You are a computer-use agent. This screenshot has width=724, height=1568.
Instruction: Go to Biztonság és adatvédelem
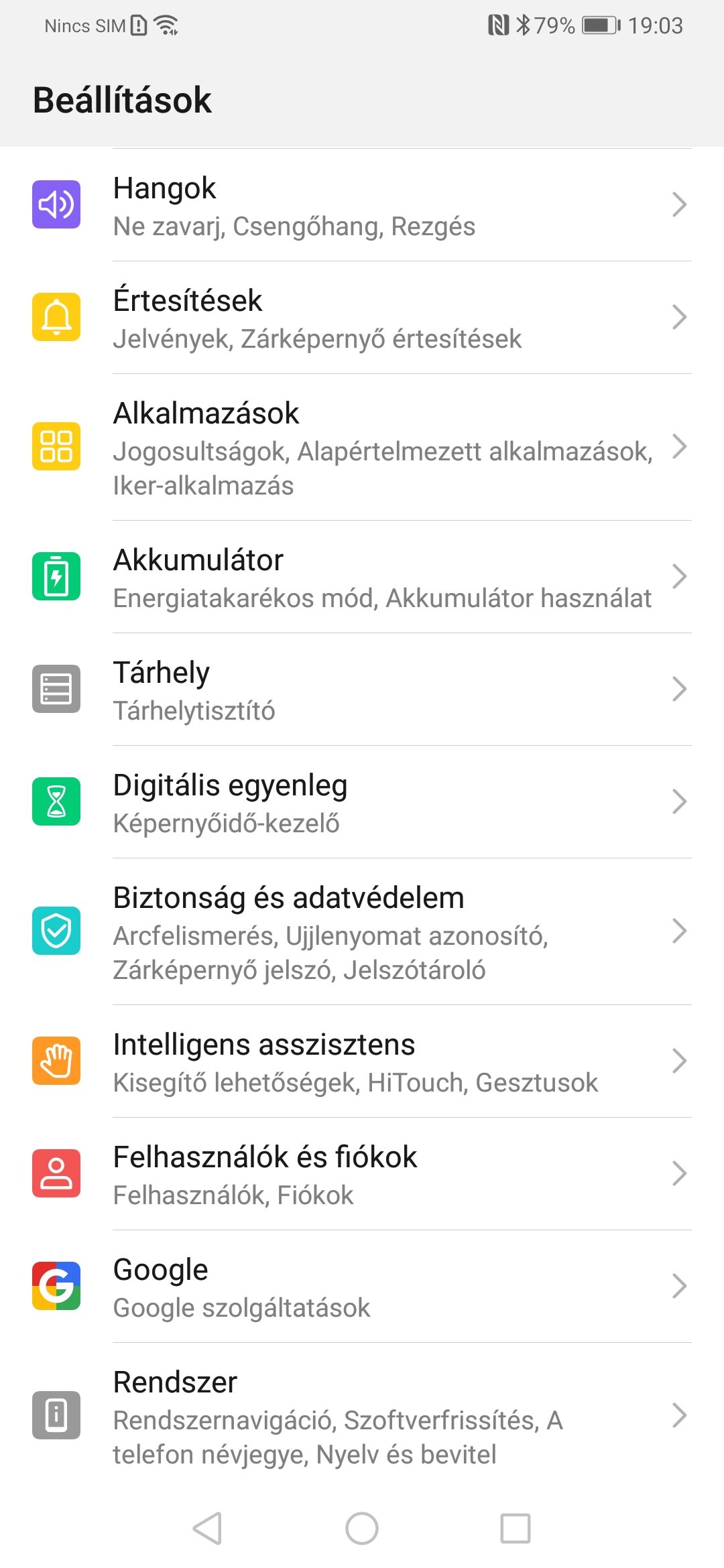coord(362,931)
